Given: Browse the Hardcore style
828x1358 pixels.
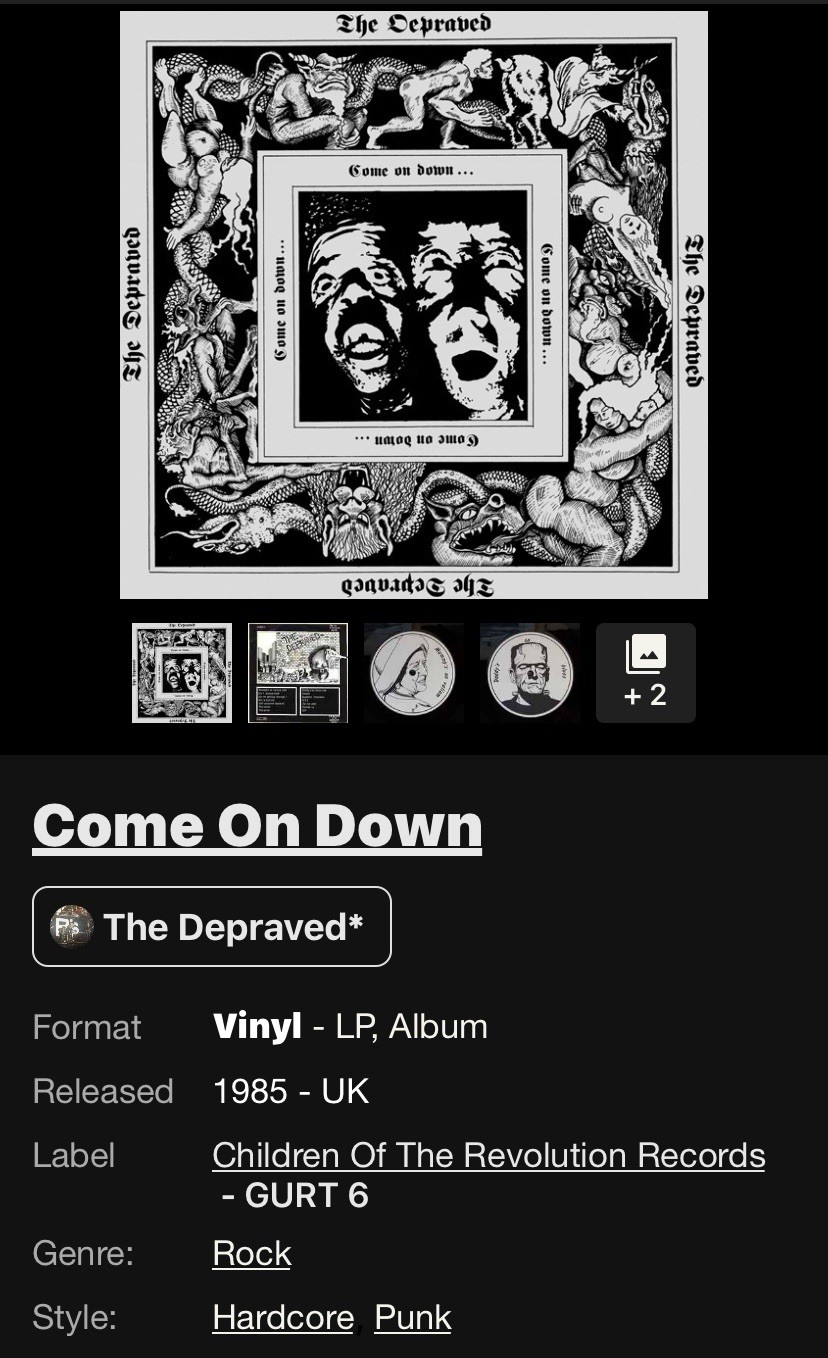Looking at the screenshot, I should (283, 1317).
